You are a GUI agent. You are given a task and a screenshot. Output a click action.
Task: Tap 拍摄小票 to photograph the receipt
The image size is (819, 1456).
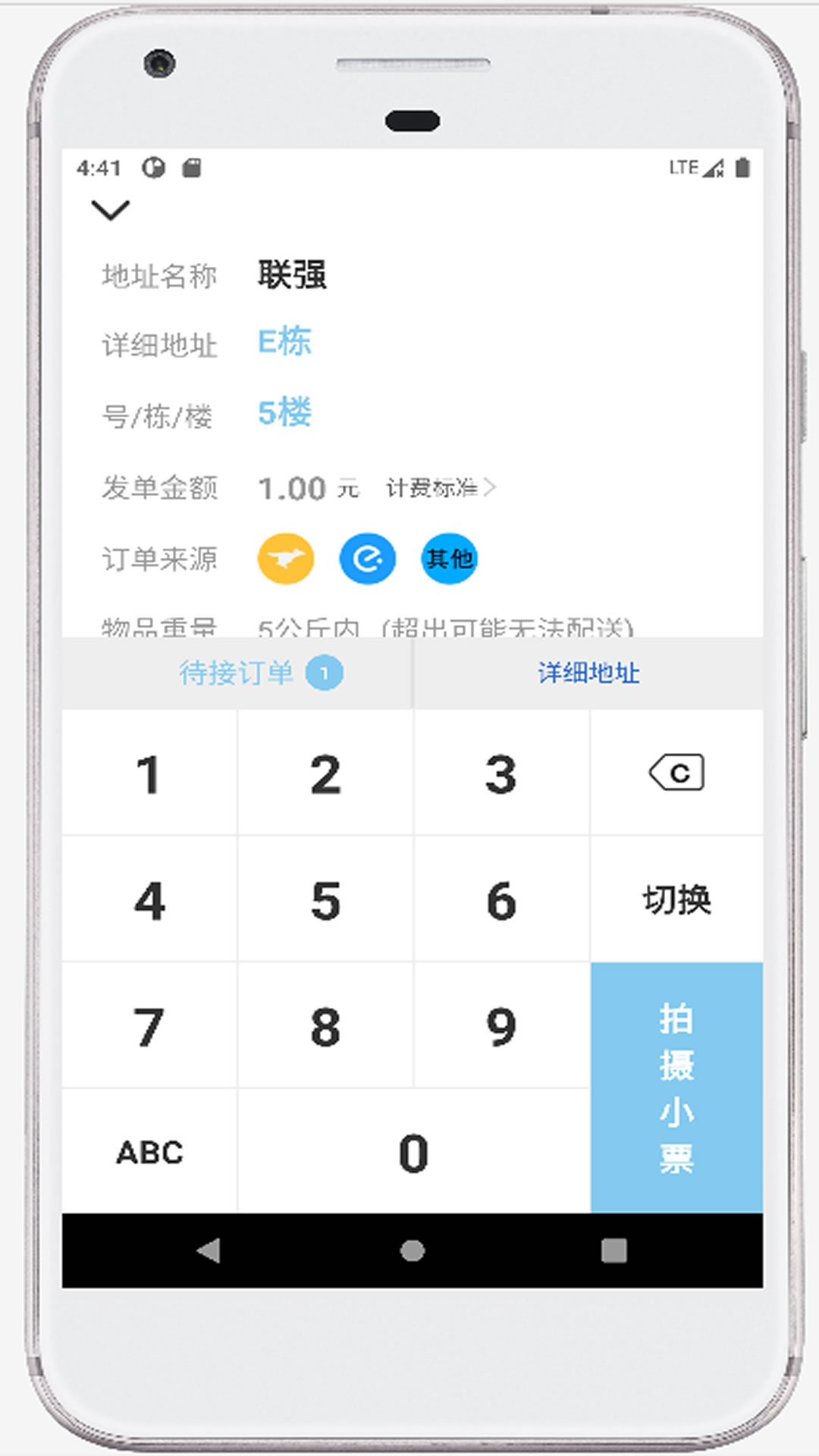(x=676, y=1087)
